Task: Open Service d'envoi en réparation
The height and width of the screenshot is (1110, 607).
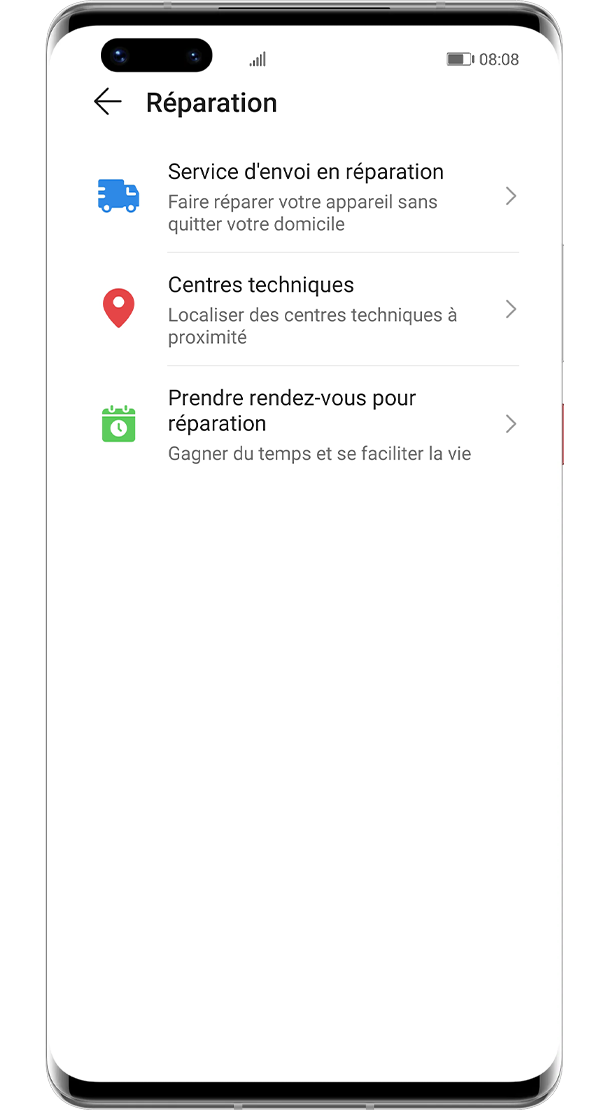Action: [305, 196]
